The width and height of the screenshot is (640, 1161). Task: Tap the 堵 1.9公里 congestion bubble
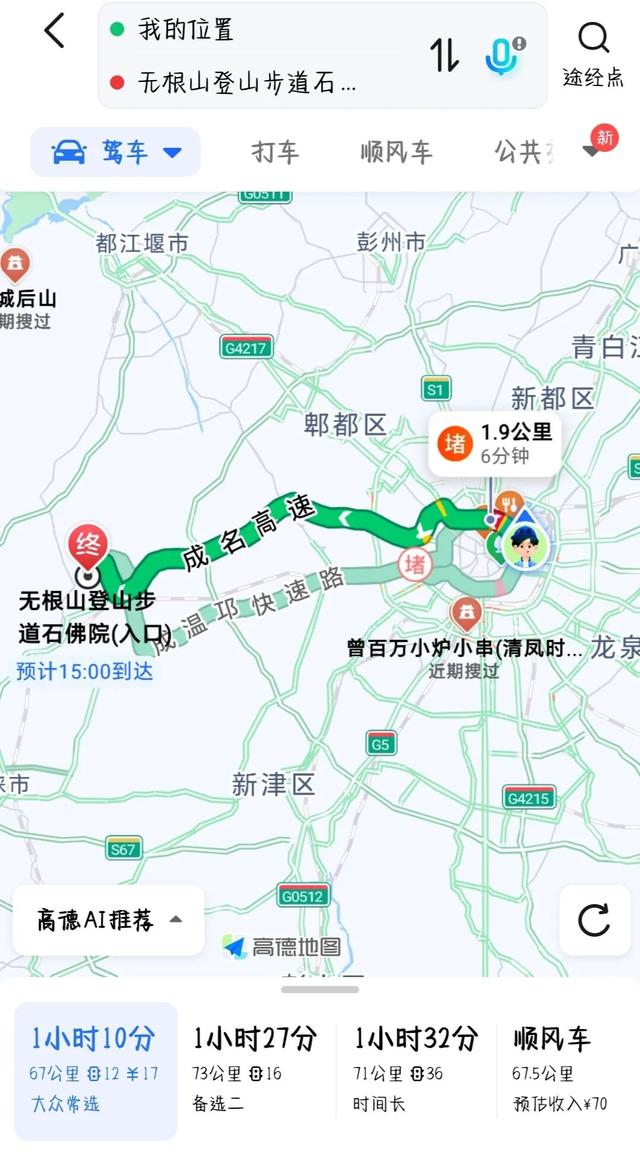pos(495,442)
